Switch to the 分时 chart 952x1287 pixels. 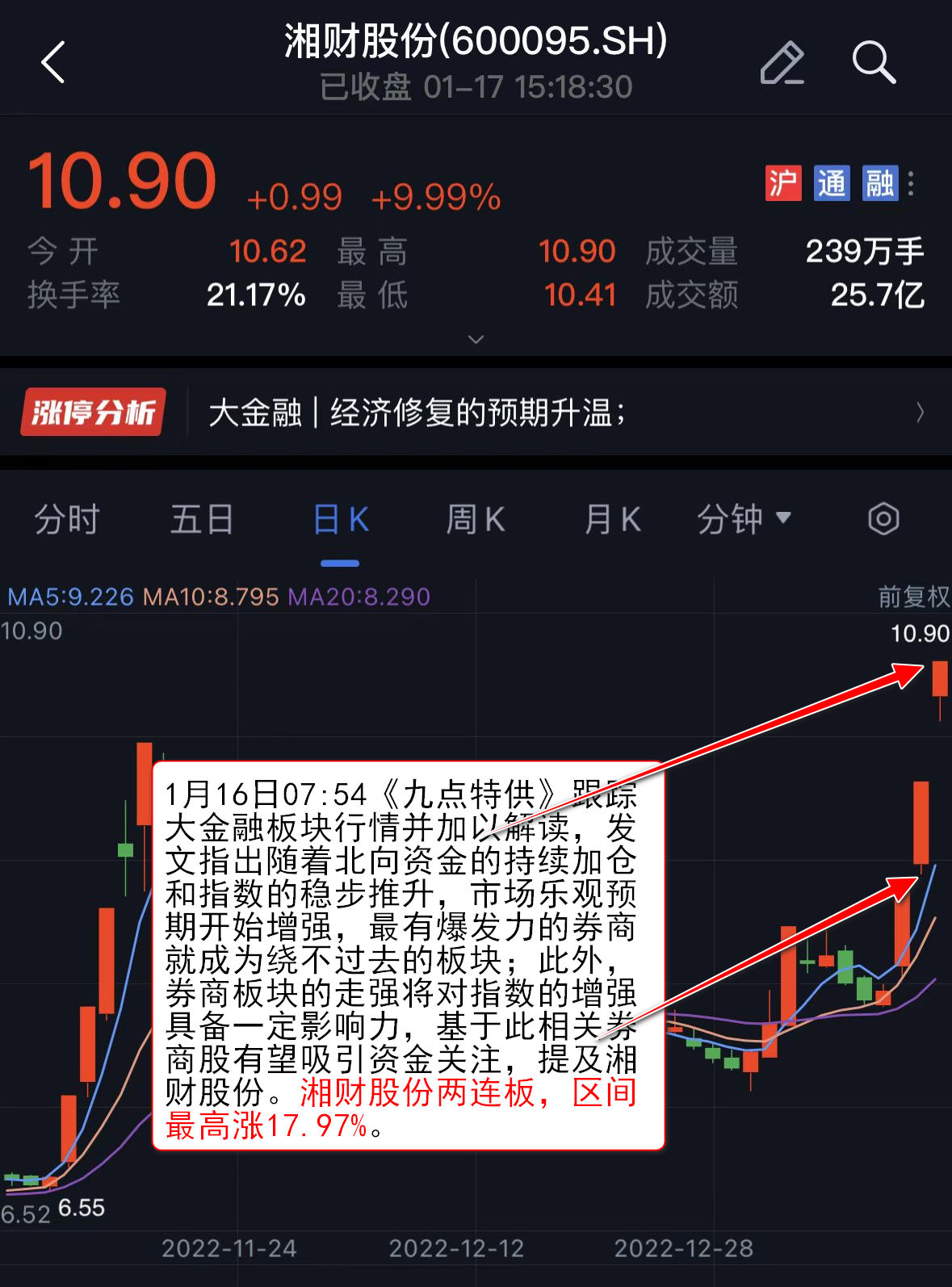(x=67, y=519)
